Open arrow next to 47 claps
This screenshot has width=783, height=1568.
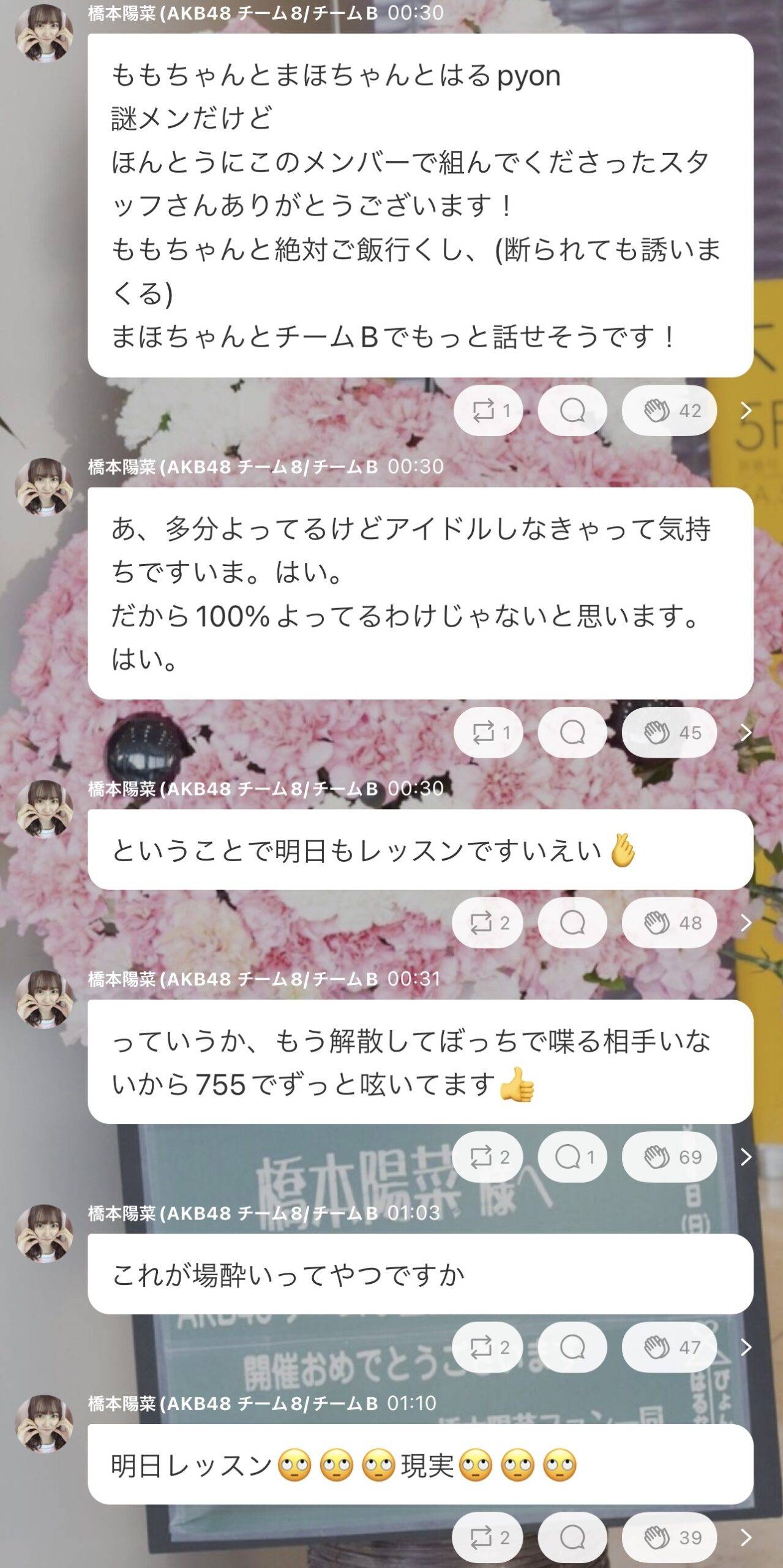point(746,1347)
